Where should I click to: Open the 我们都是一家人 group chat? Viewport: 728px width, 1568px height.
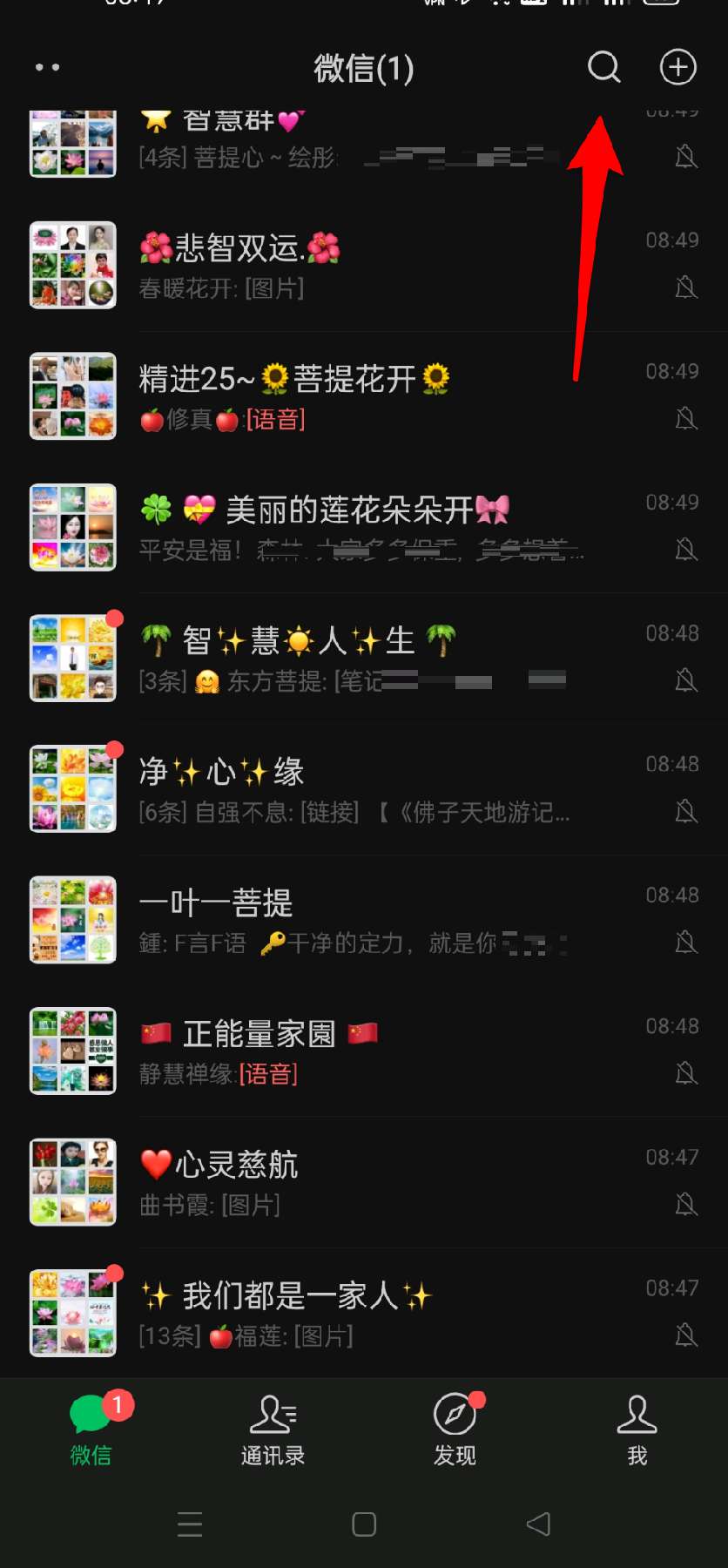pos(364,1313)
